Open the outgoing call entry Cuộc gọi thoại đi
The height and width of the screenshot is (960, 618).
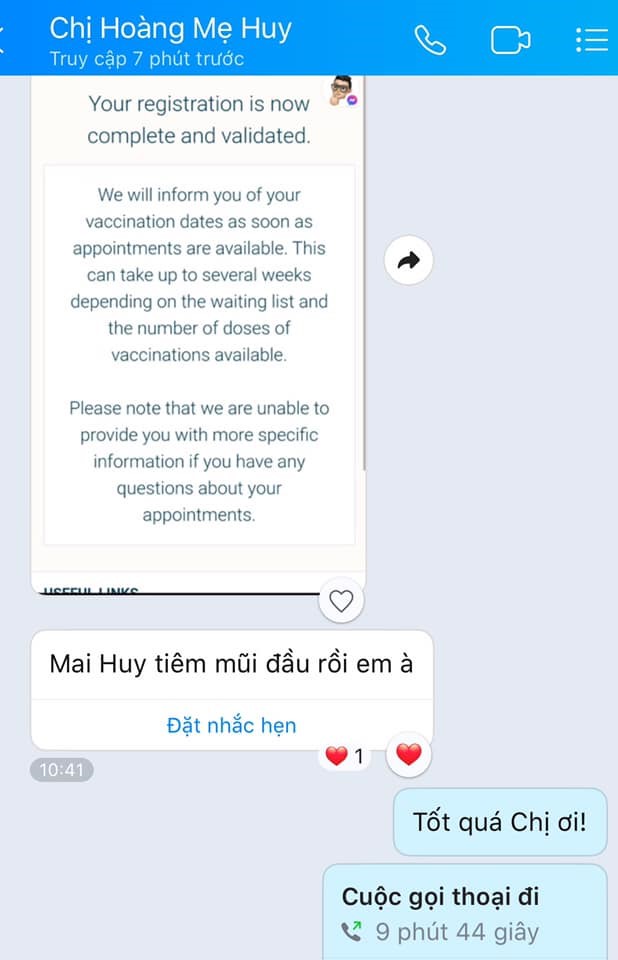[x=465, y=912]
